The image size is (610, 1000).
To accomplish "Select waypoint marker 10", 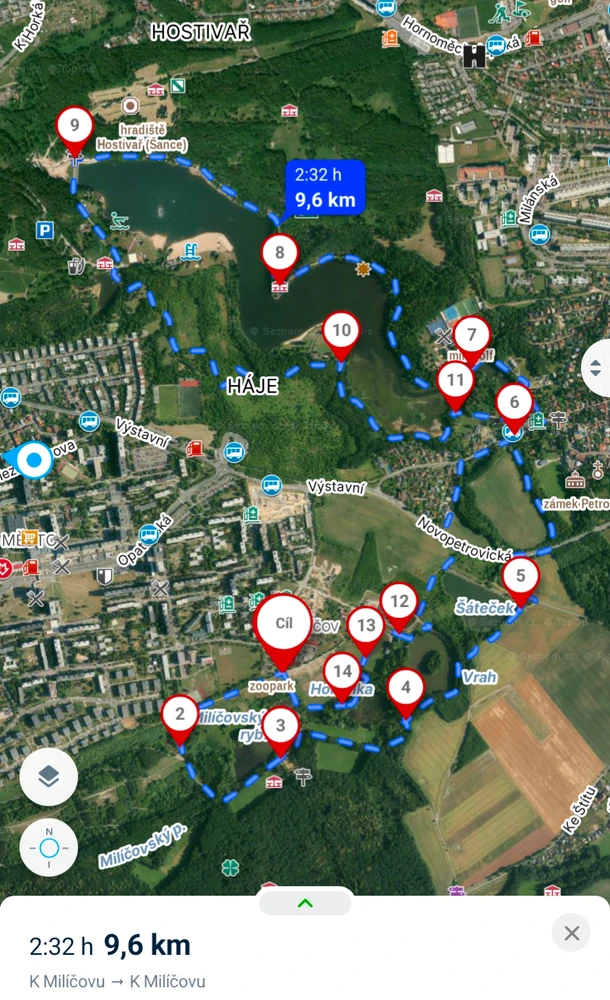I will (341, 331).
